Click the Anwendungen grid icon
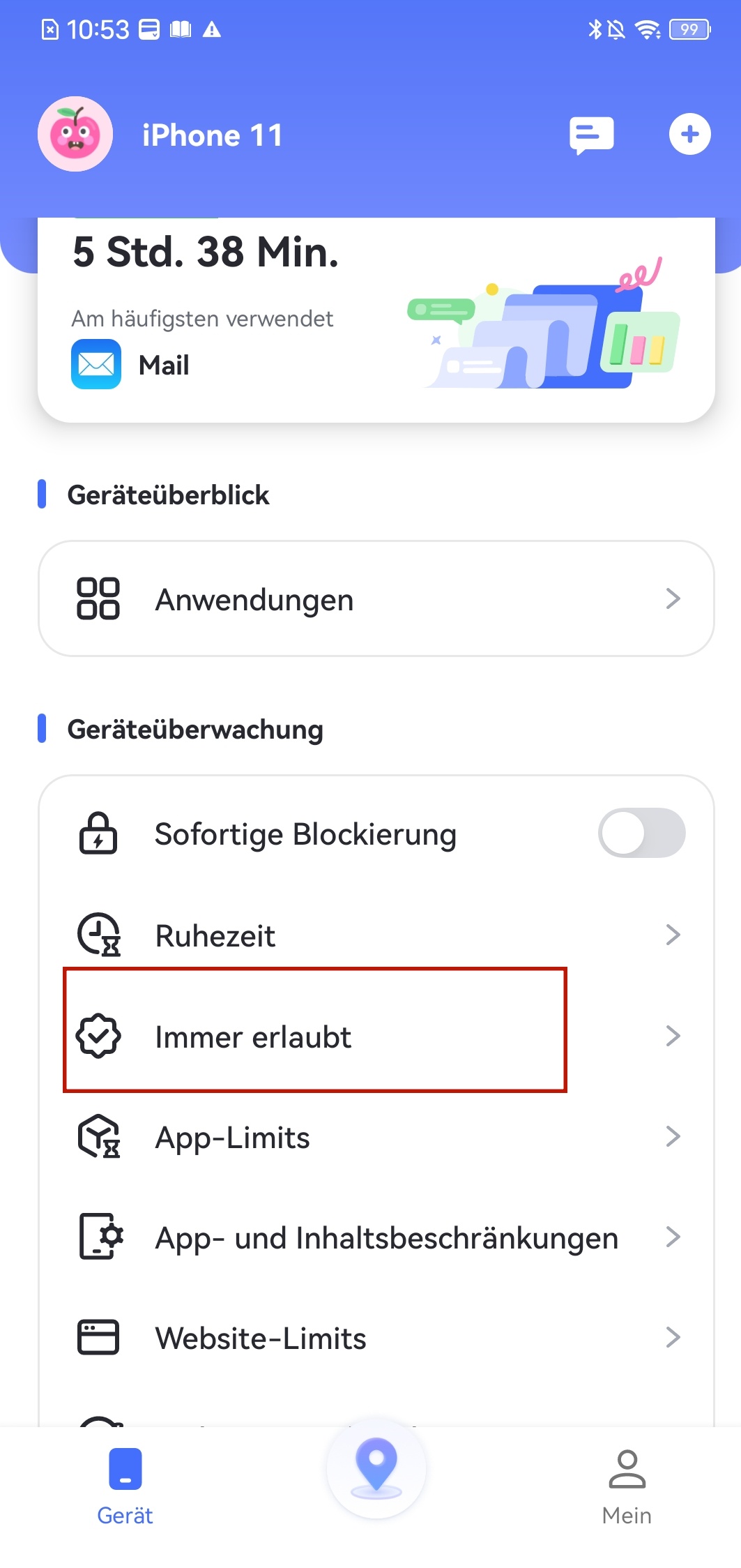Viewport: 741px width, 1568px height. (100, 598)
